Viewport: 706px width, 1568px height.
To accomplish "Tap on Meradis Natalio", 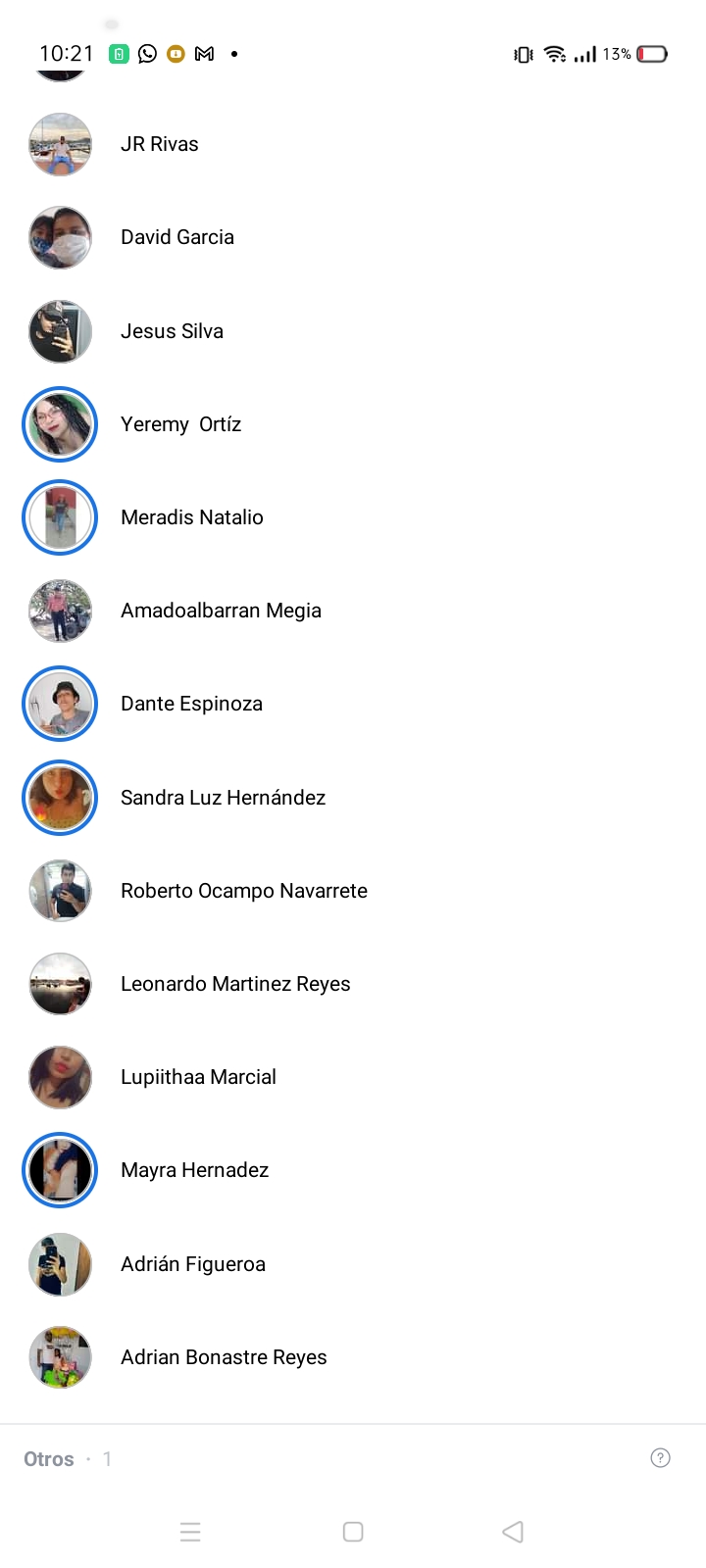I will point(191,517).
